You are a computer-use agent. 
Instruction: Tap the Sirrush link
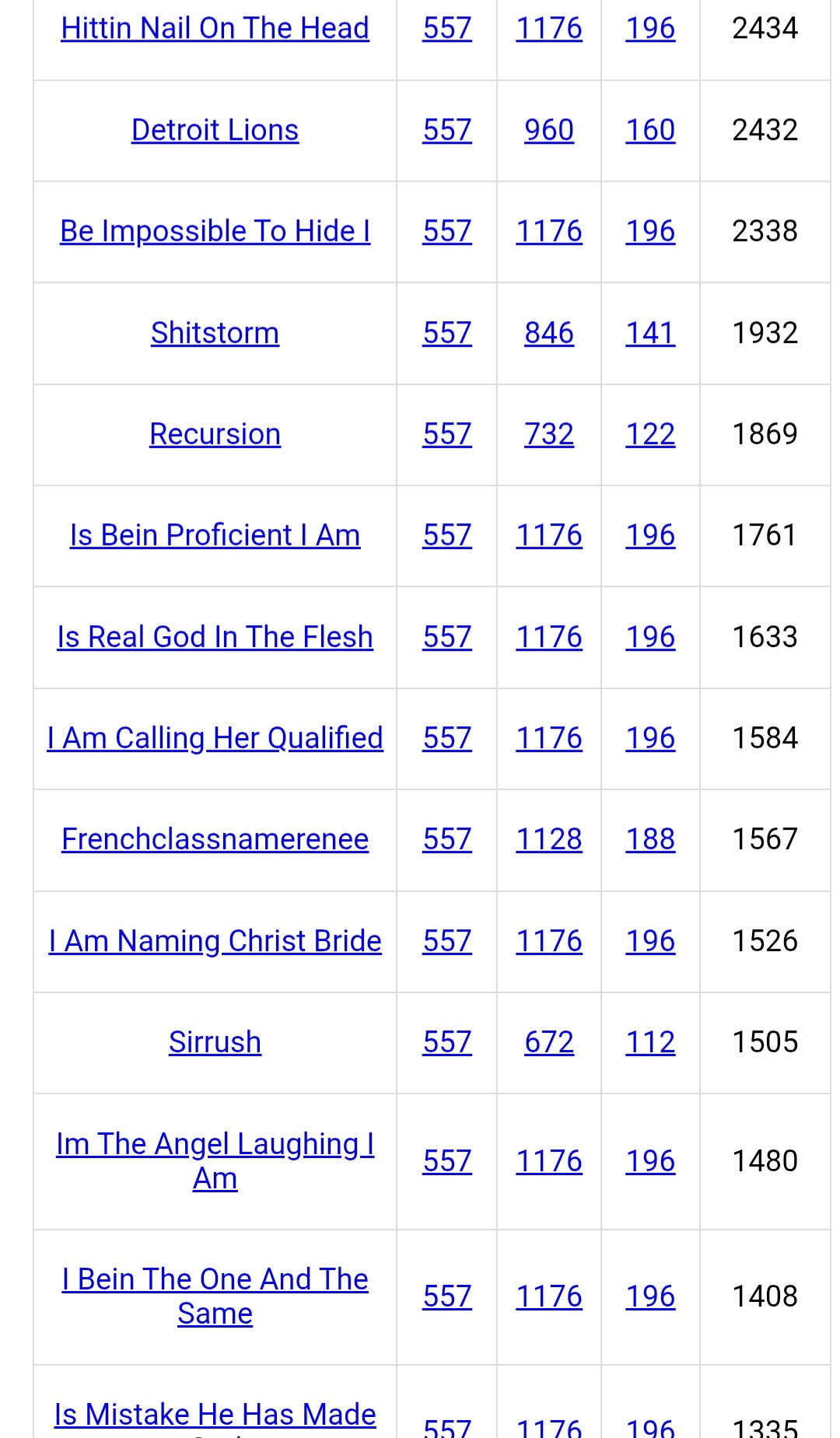pyautogui.click(x=215, y=1042)
